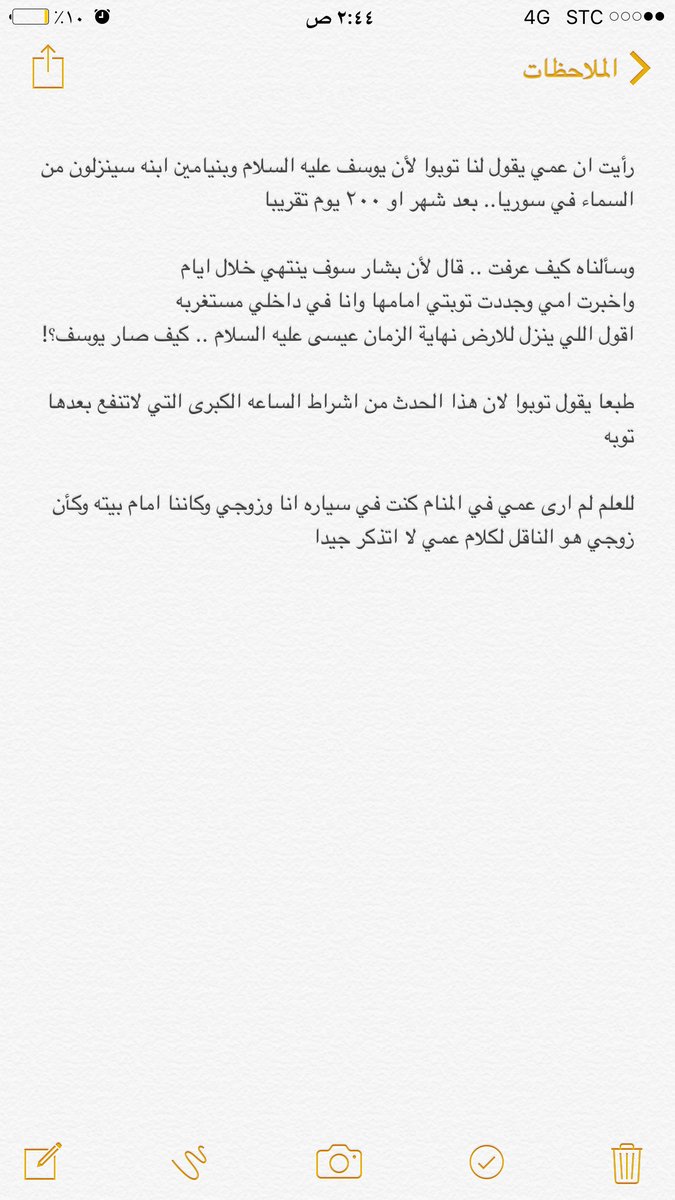The height and width of the screenshot is (1200, 675).
Task: Share this note
Action: click(47, 68)
